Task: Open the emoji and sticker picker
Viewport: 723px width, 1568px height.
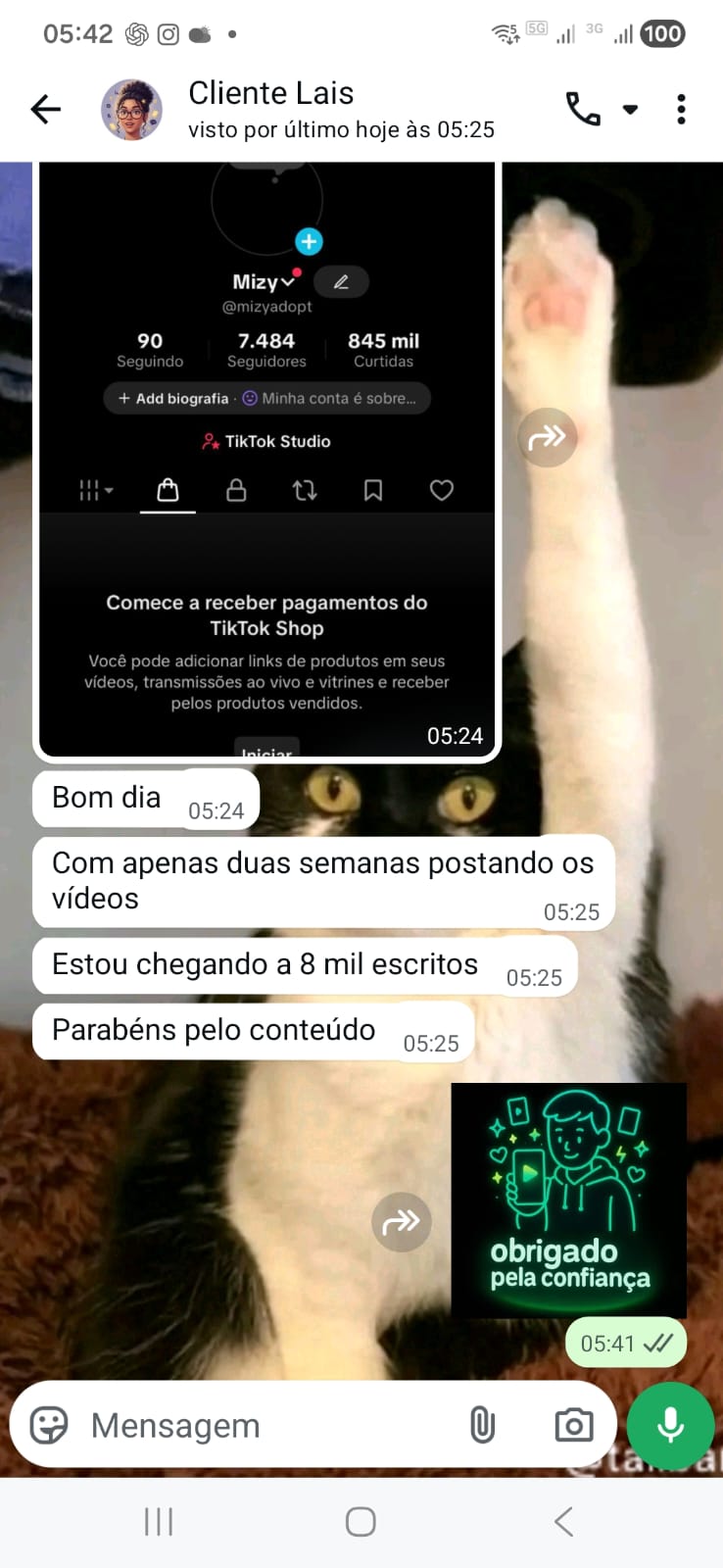Action: (x=49, y=1425)
